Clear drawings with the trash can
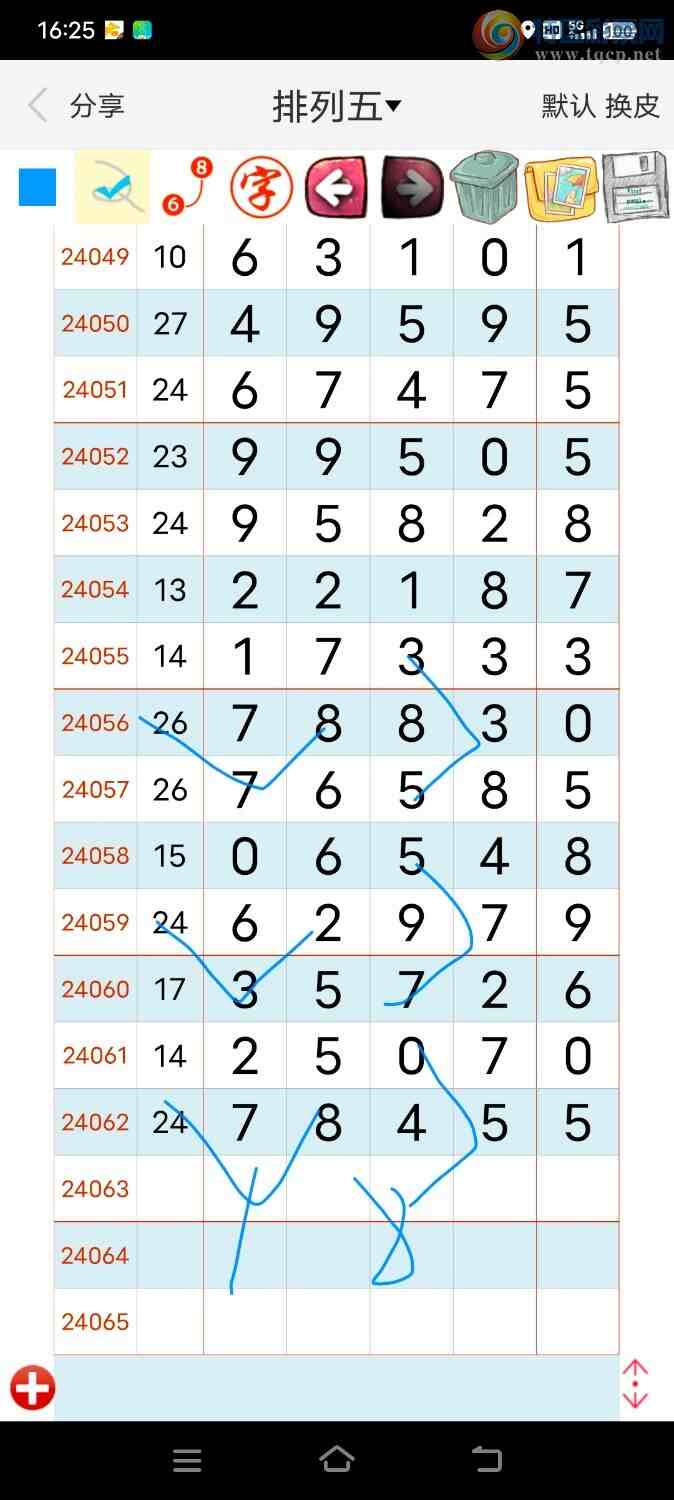The height and width of the screenshot is (1500, 674). (x=485, y=187)
